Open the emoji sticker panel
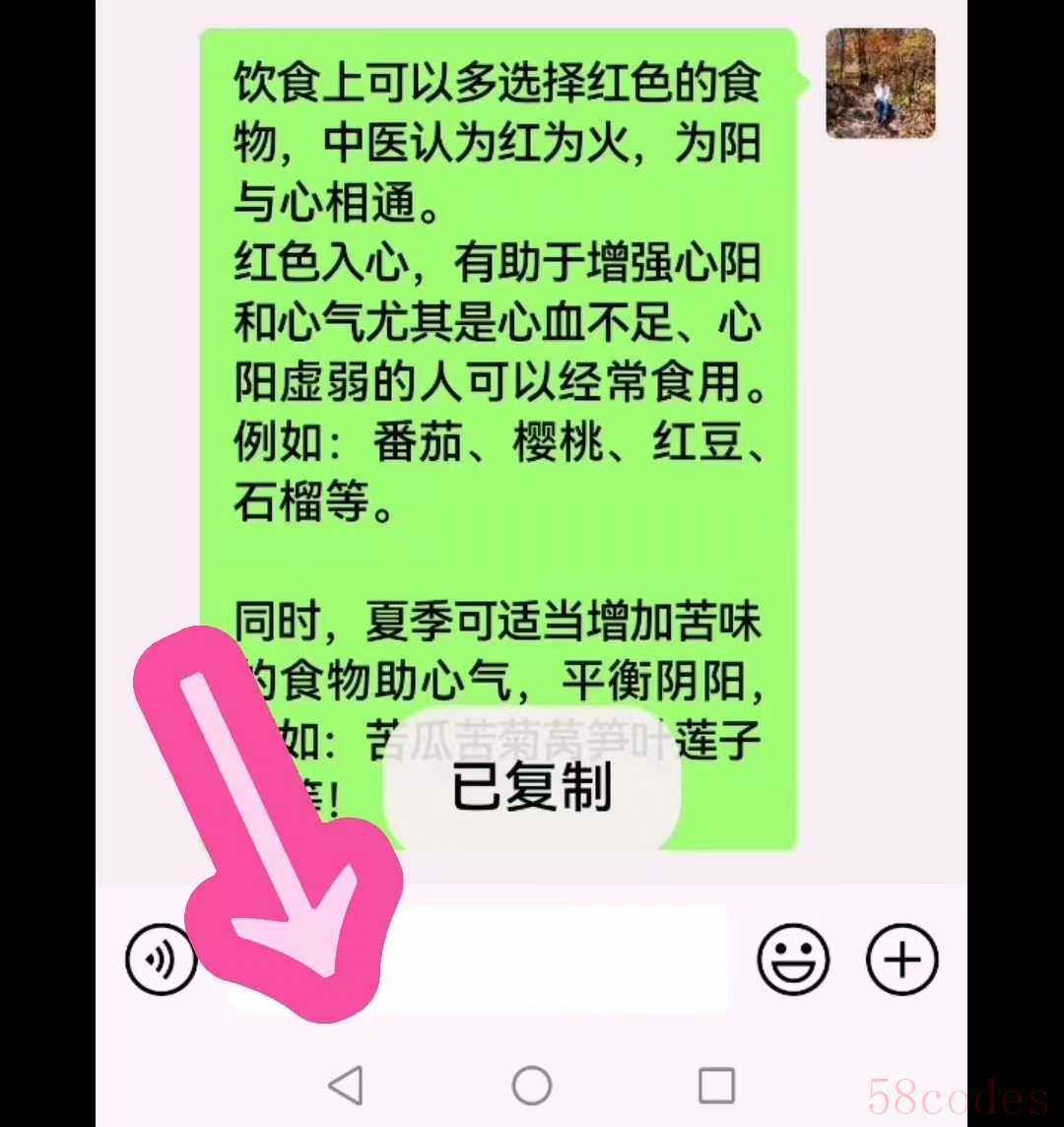The width and height of the screenshot is (1064, 1127). (x=793, y=959)
